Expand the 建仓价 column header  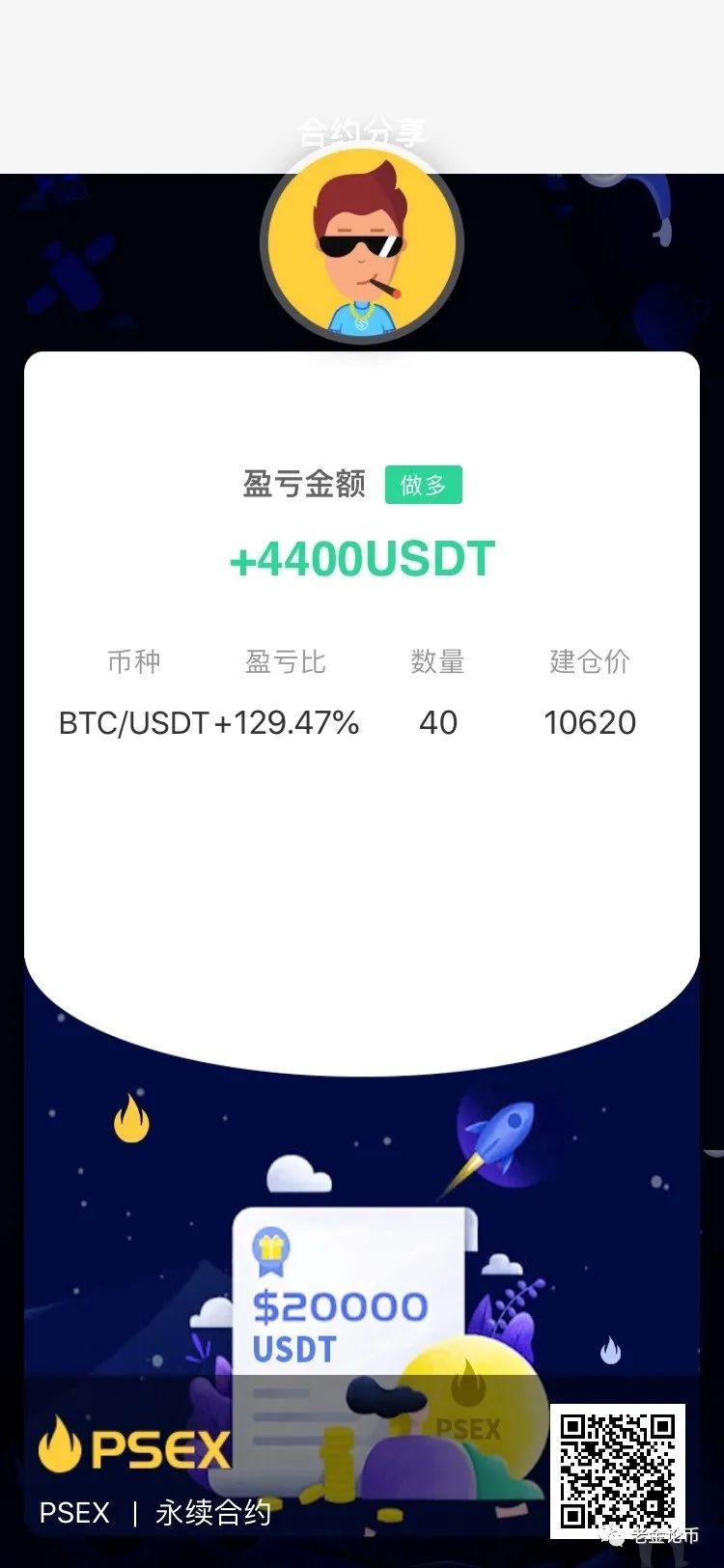coord(590,661)
